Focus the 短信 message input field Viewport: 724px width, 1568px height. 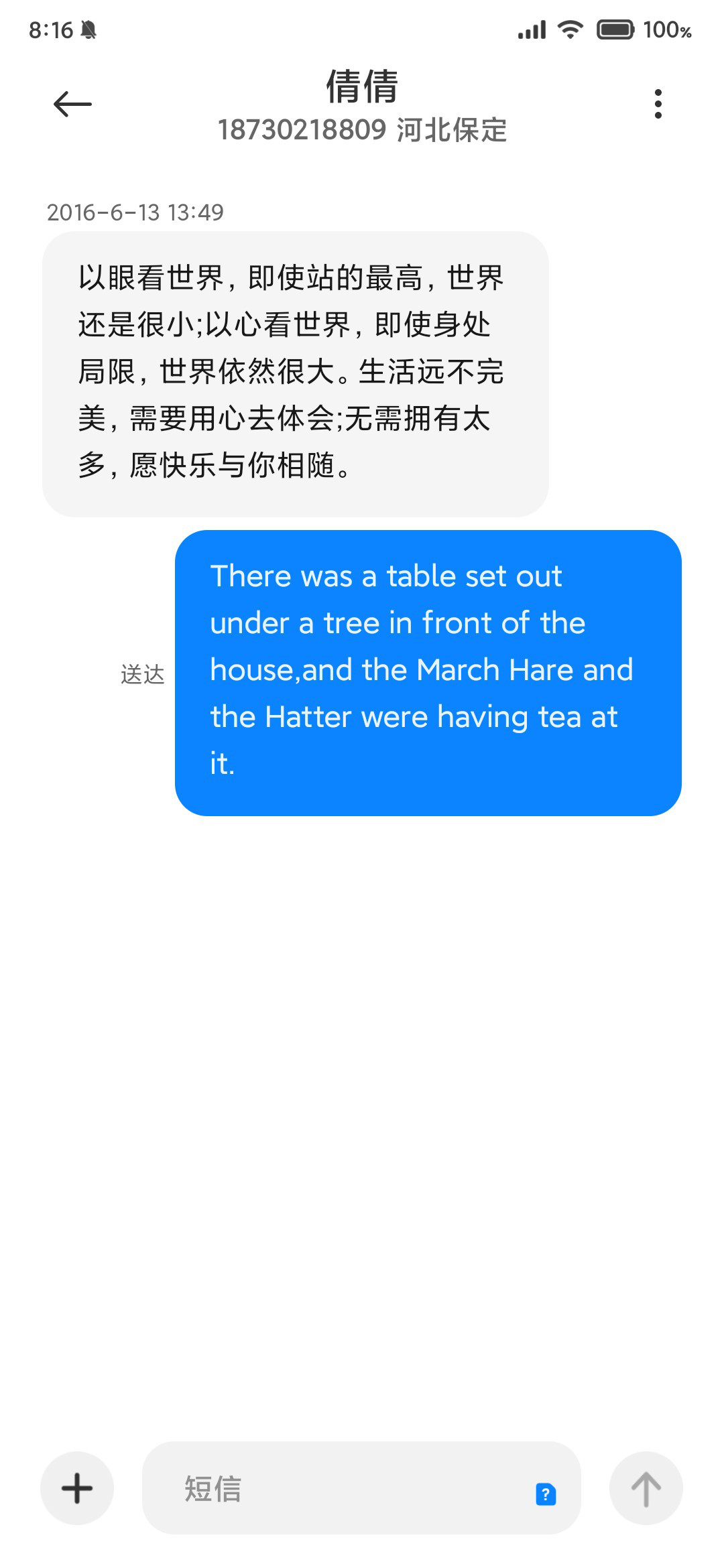click(361, 1488)
